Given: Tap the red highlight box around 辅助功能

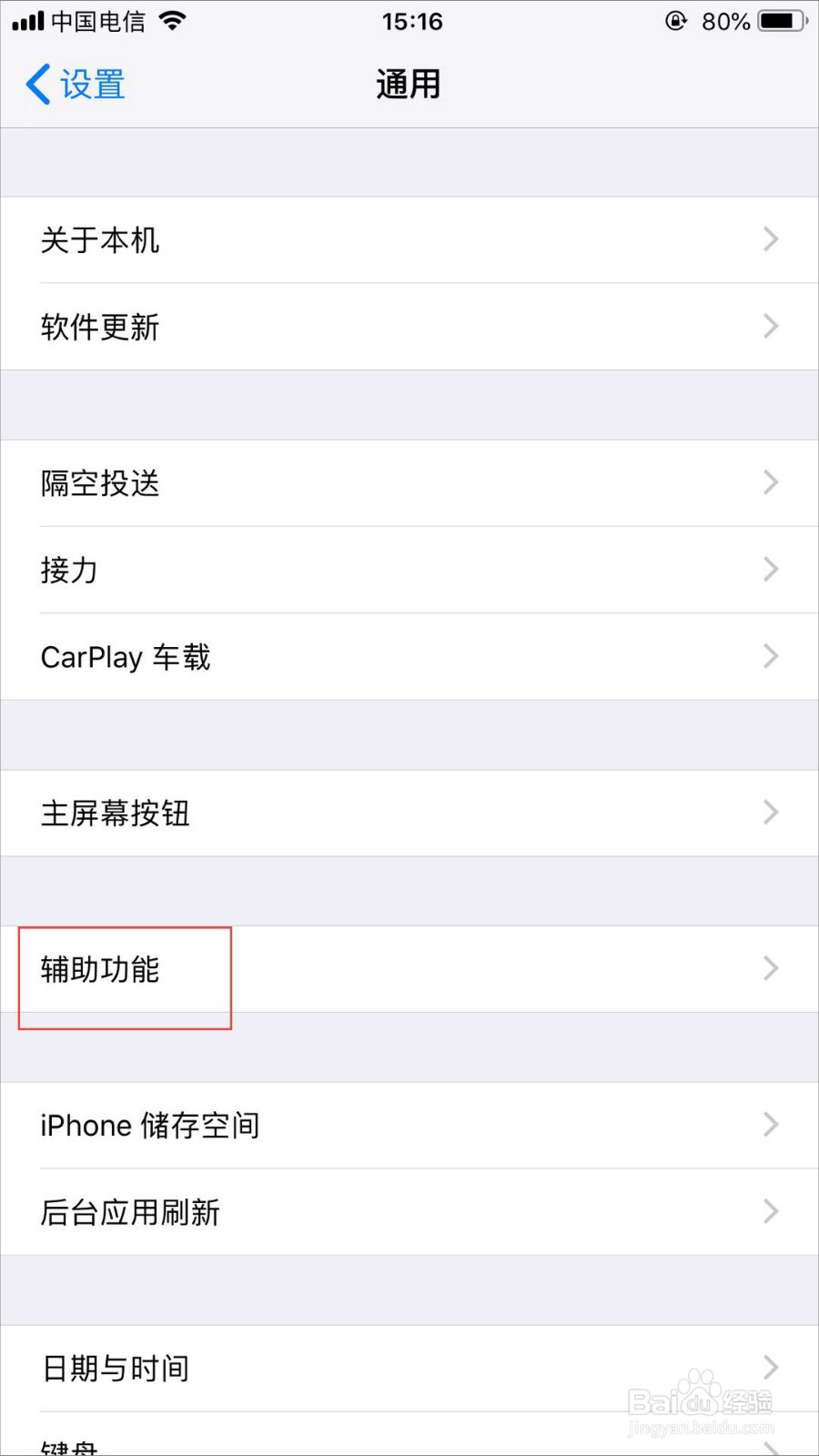Looking at the screenshot, I should [x=126, y=978].
